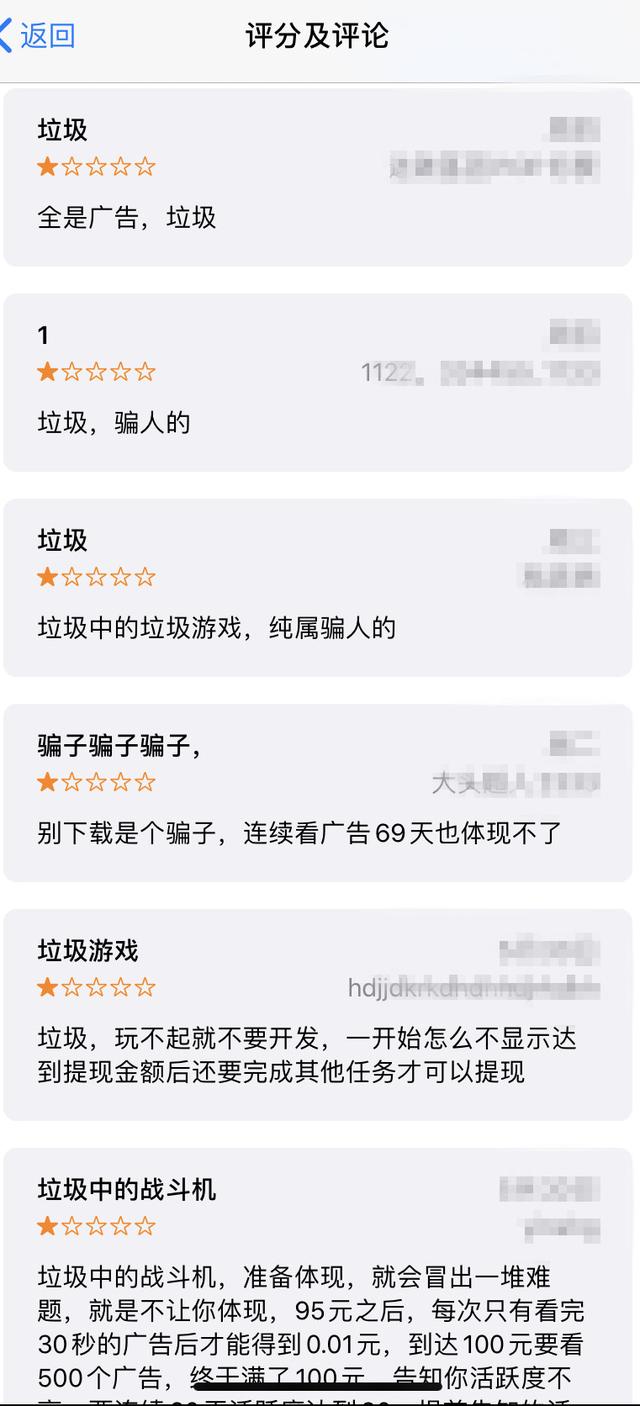Open the review titled 骗子骗子骗子
Screen dimensions: 640x1406
[319, 792]
